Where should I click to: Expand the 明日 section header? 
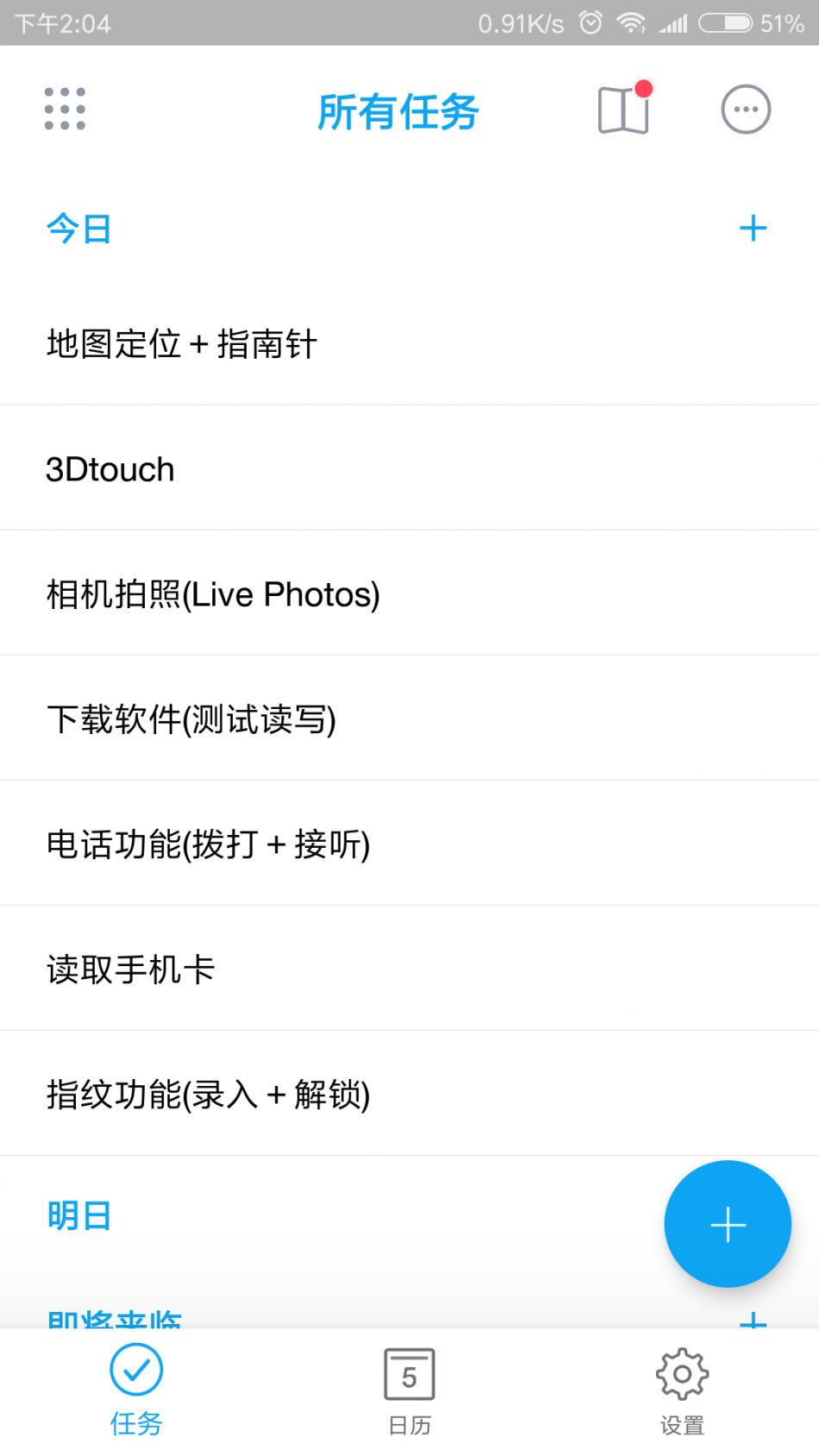coord(79,1215)
